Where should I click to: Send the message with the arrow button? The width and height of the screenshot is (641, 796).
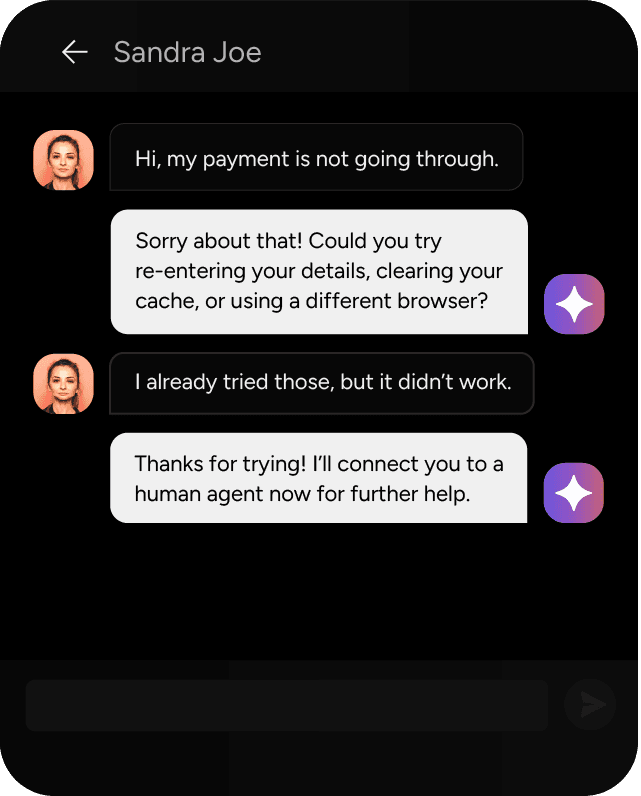591,705
